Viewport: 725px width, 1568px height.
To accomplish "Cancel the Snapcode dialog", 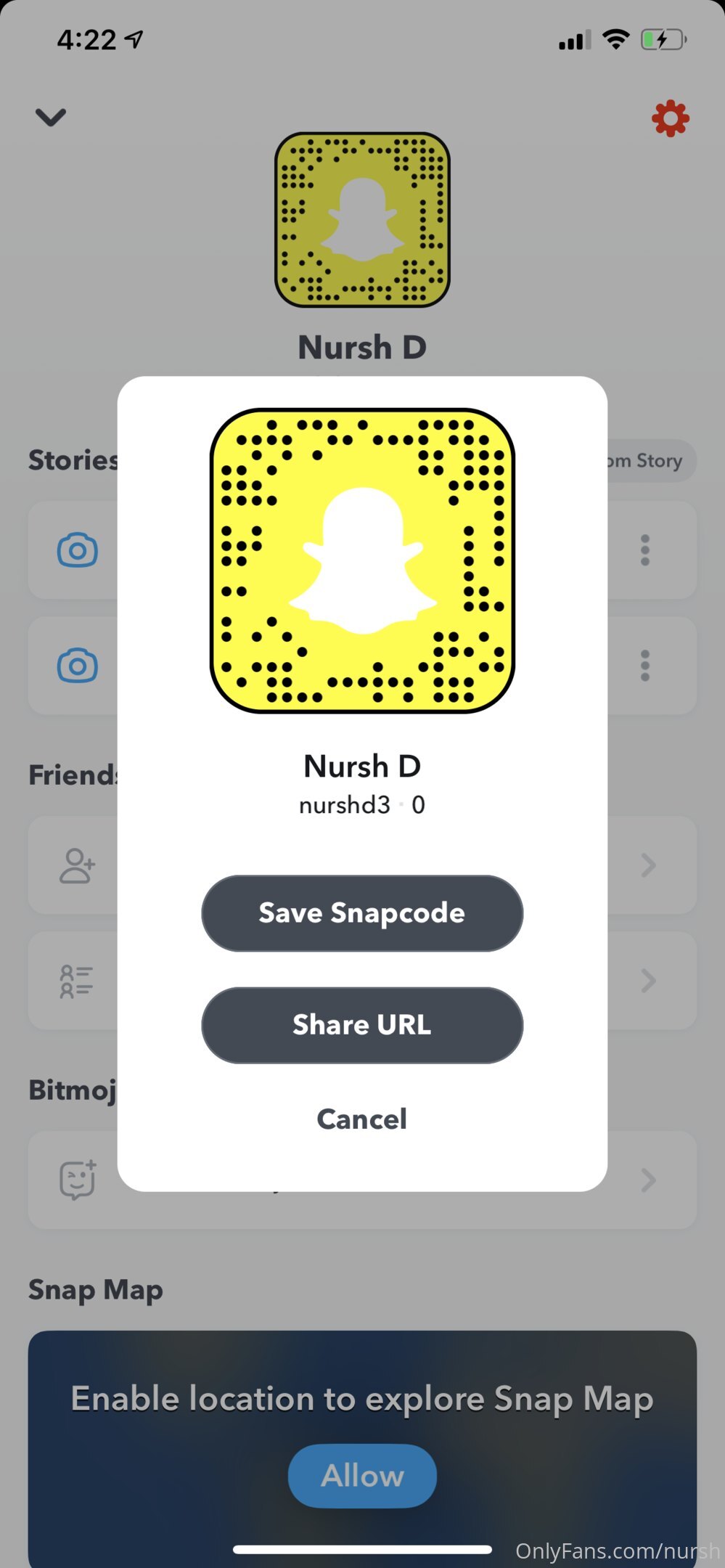I will pyautogui.click(x=361, y=1119).
